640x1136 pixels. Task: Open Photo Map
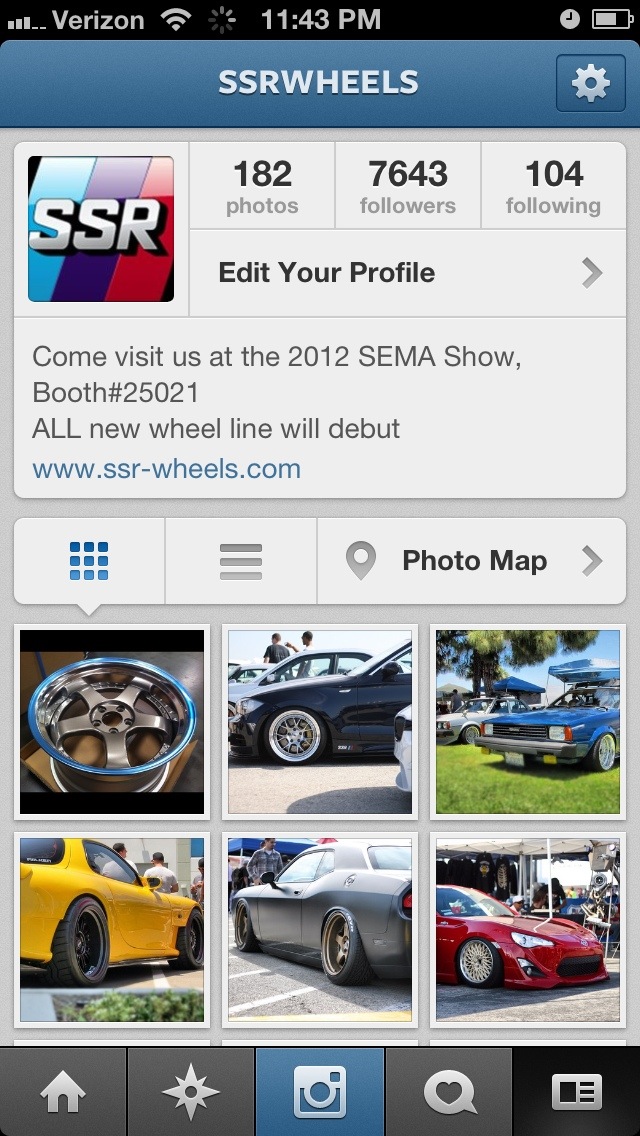coord(472,561)
